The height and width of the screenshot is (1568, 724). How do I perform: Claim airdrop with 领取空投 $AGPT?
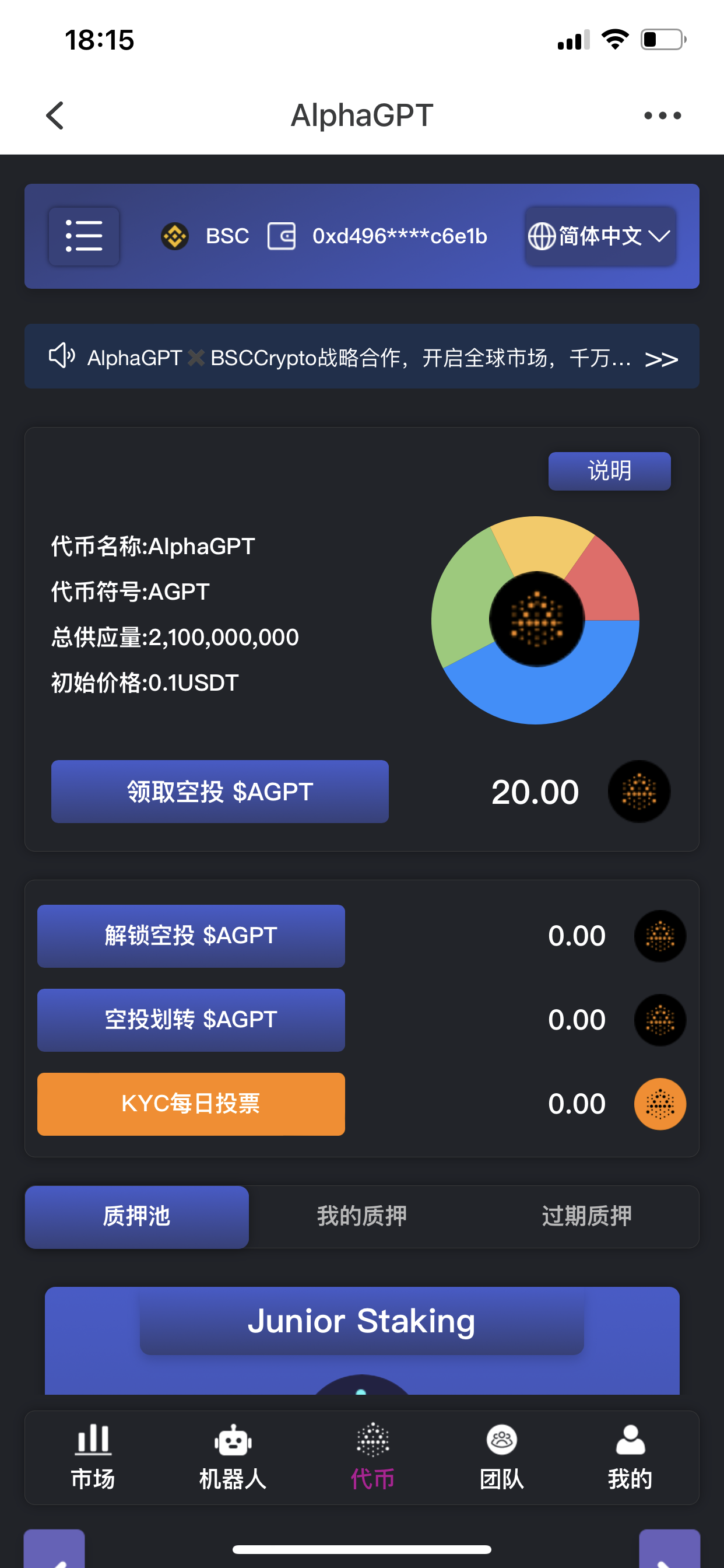coord(220,792)
